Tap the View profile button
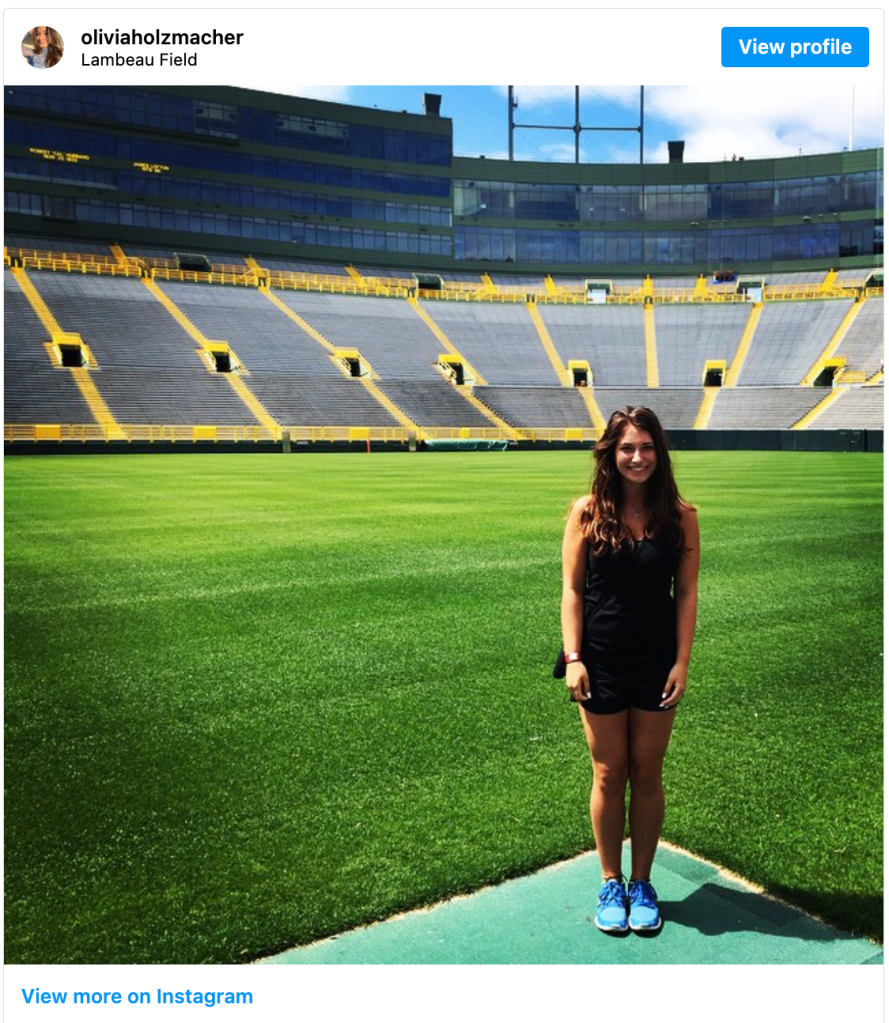The width and height of the screenshot is (889, 1023). click(794, 47)
